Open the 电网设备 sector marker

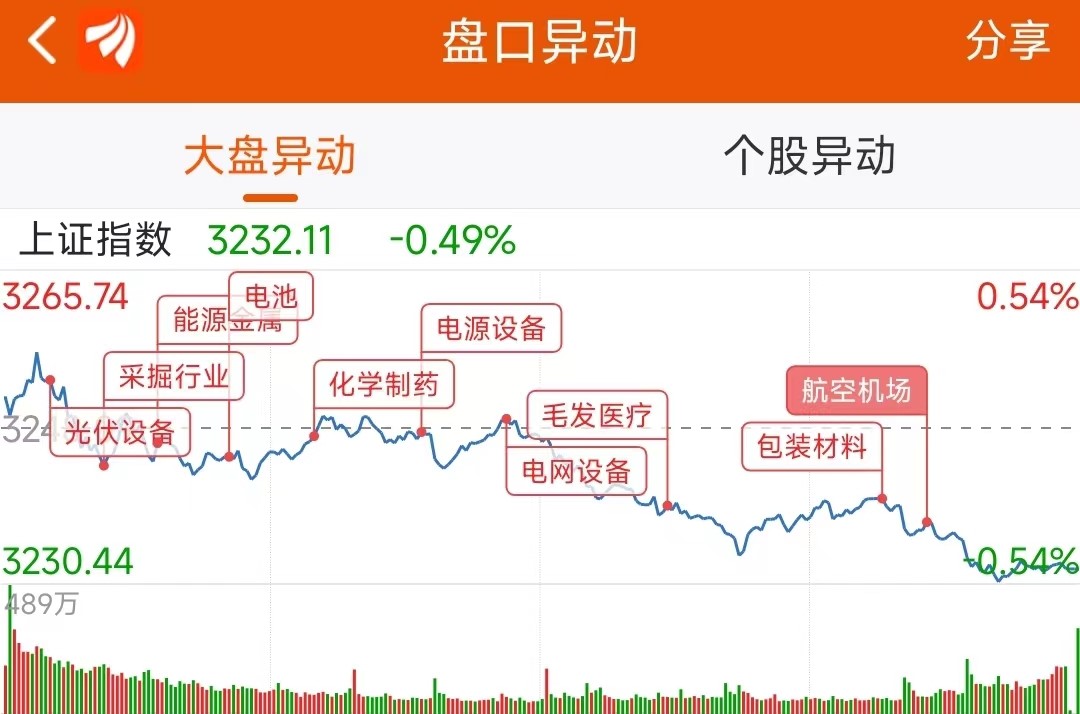tap(576, 471)
